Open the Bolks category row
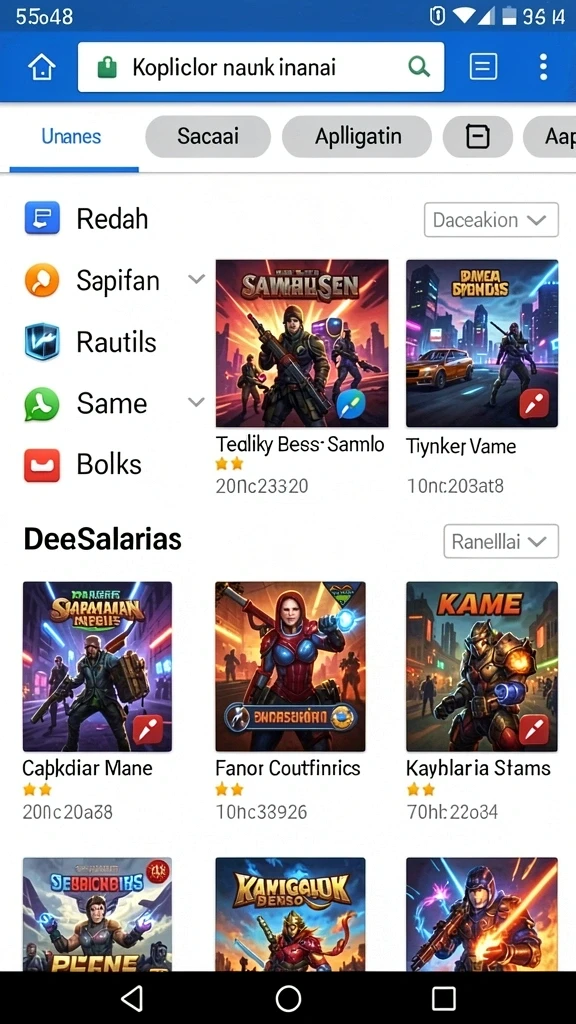 111,464
